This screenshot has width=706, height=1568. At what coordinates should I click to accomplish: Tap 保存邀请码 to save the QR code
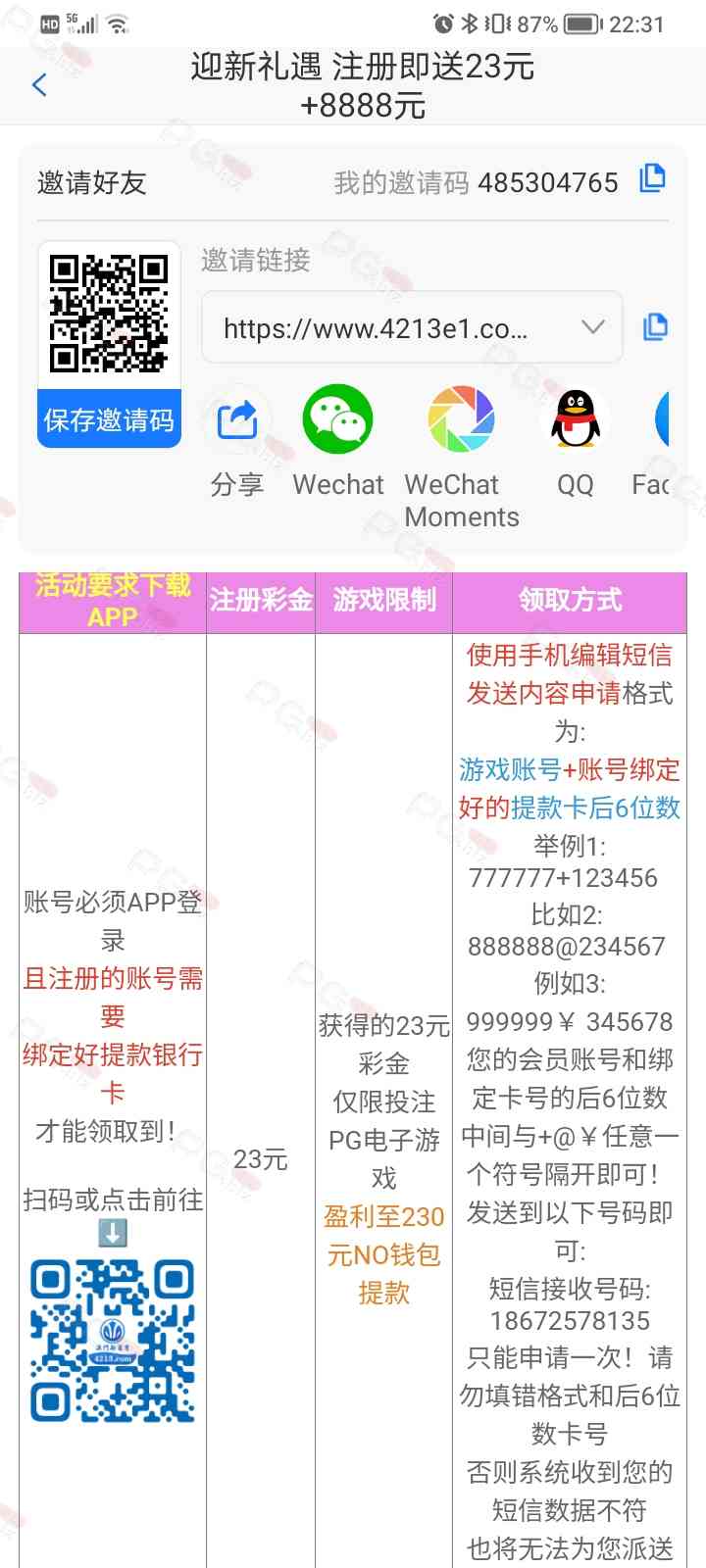click(x=109, y=419)
